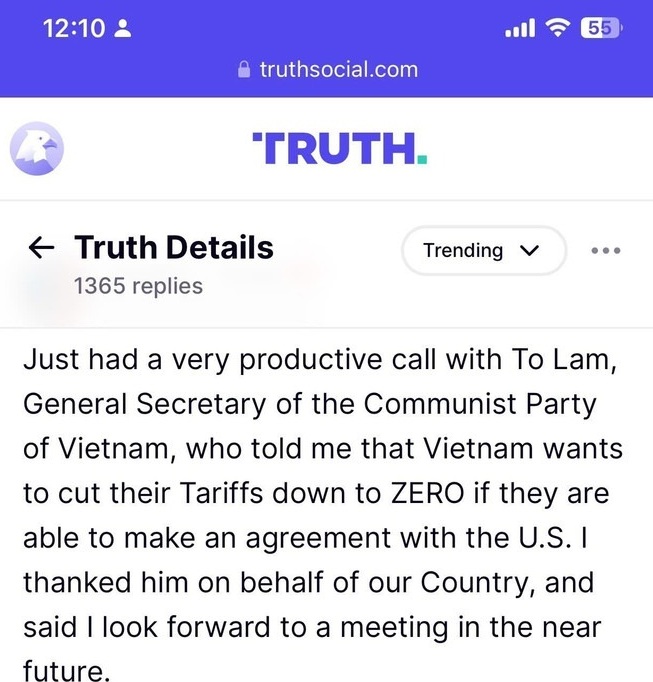Tap the eagle avatar icon
This screenshot has height=682, width=653.
37,150
